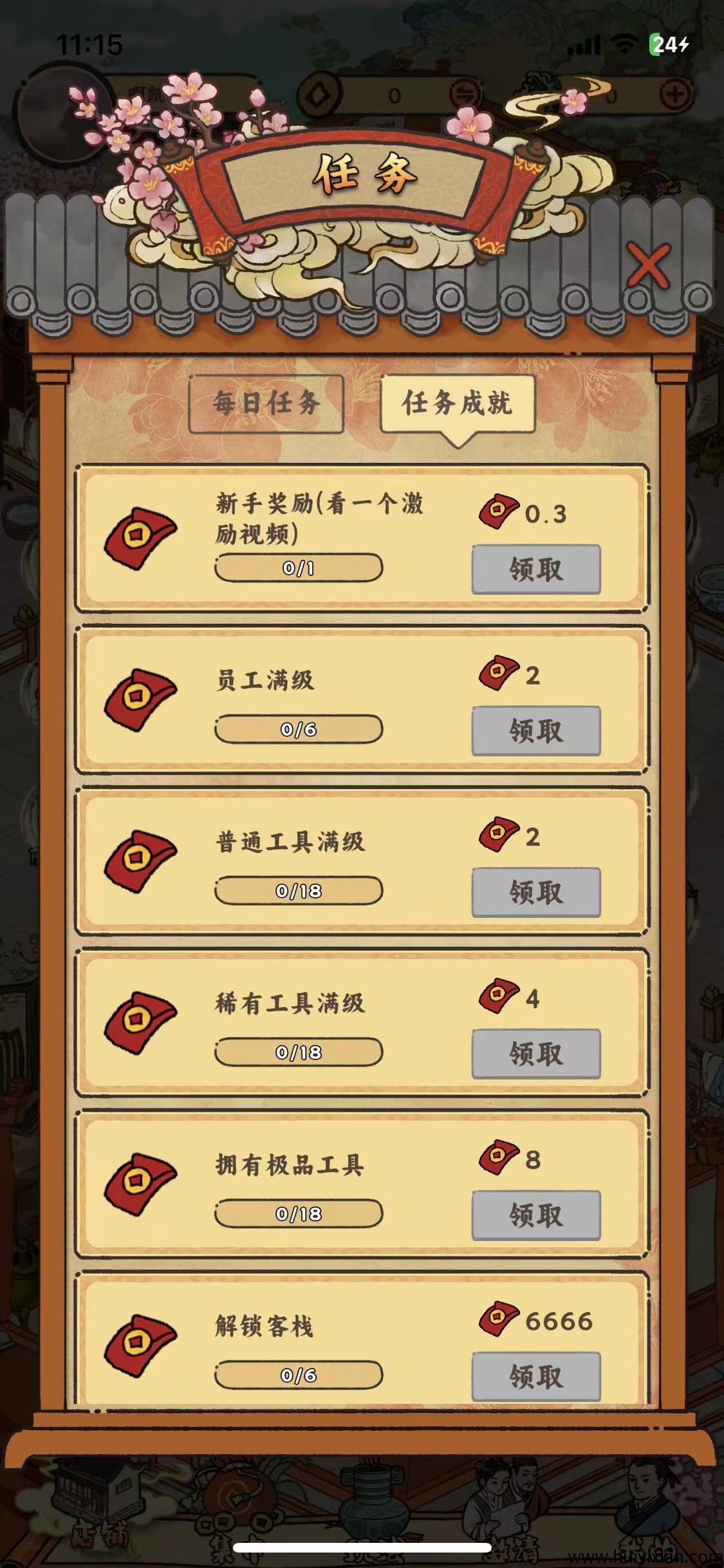Open the 邀请 invite friends icon
Image resolution: width=724 pixels, height=1568 pixels.
(x=508, y=1493)
